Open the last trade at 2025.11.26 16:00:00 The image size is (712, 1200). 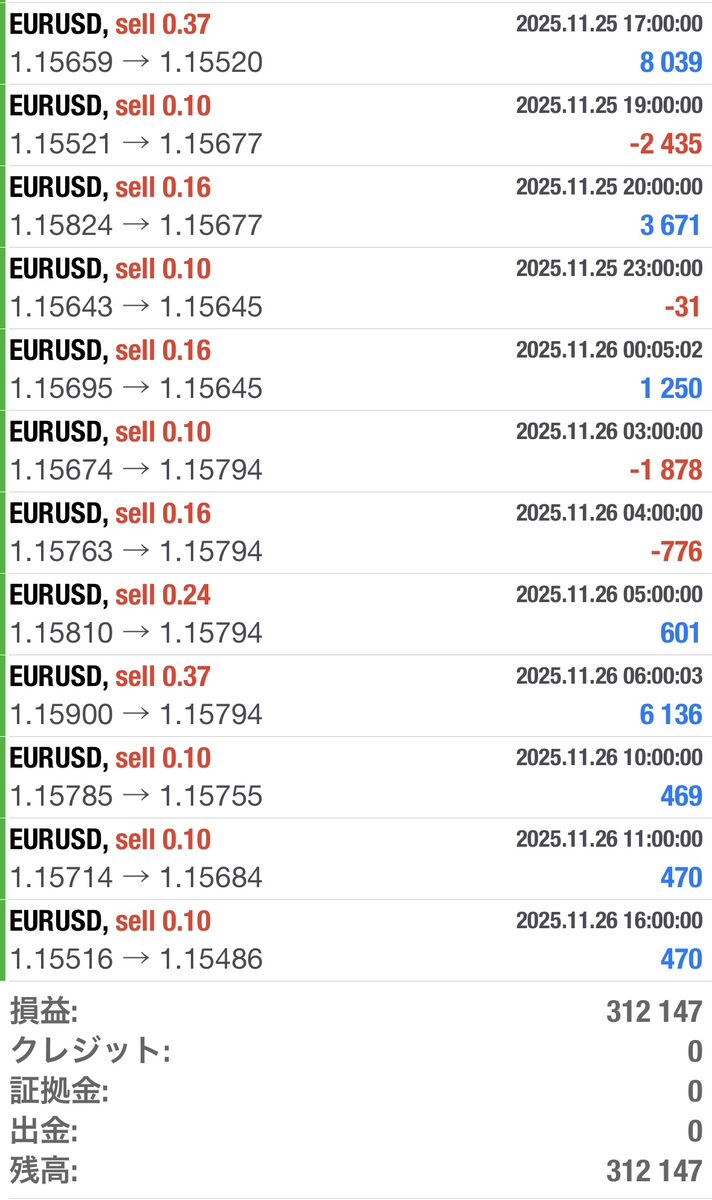[356, 941]
